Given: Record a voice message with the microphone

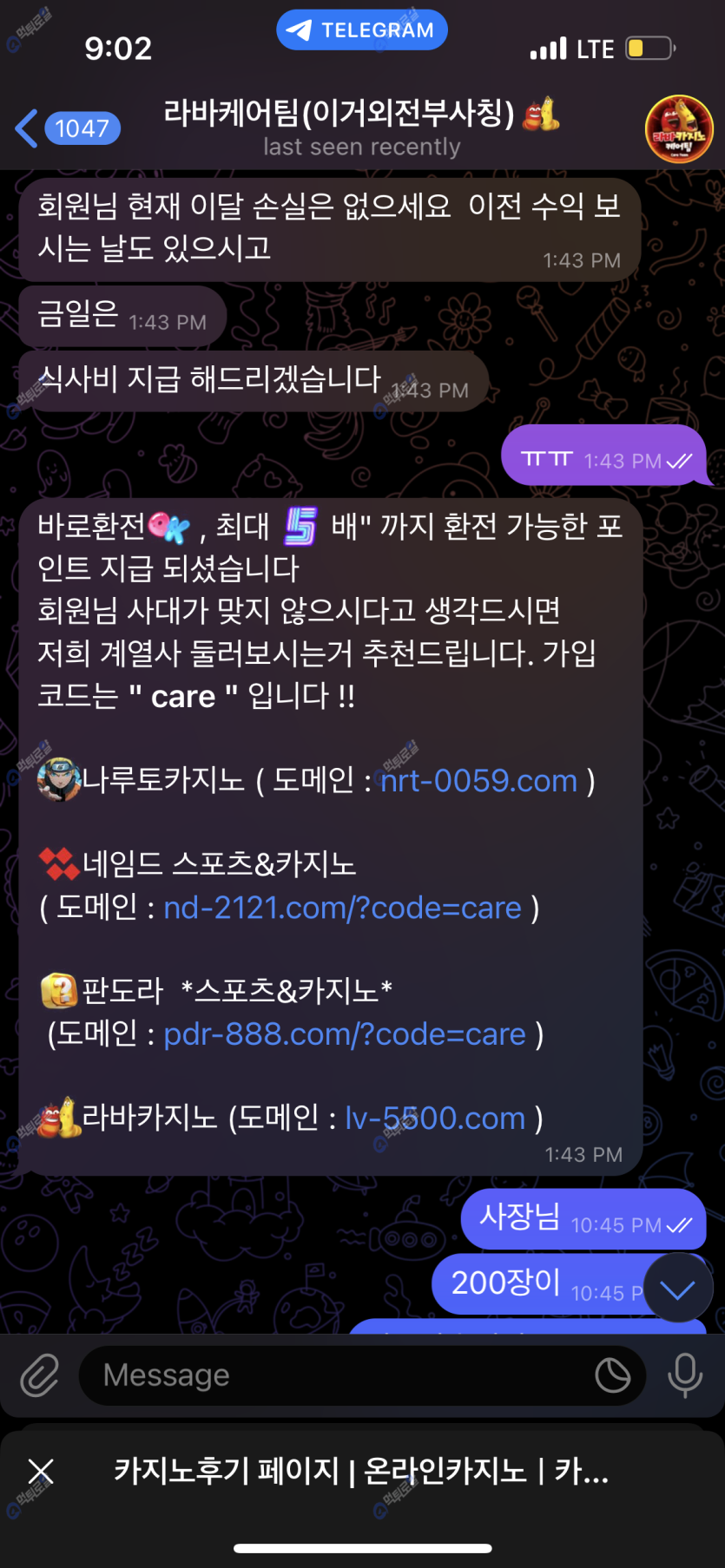Looking at the screenshot, I should pyautogui.click(x=684, y=1375).
